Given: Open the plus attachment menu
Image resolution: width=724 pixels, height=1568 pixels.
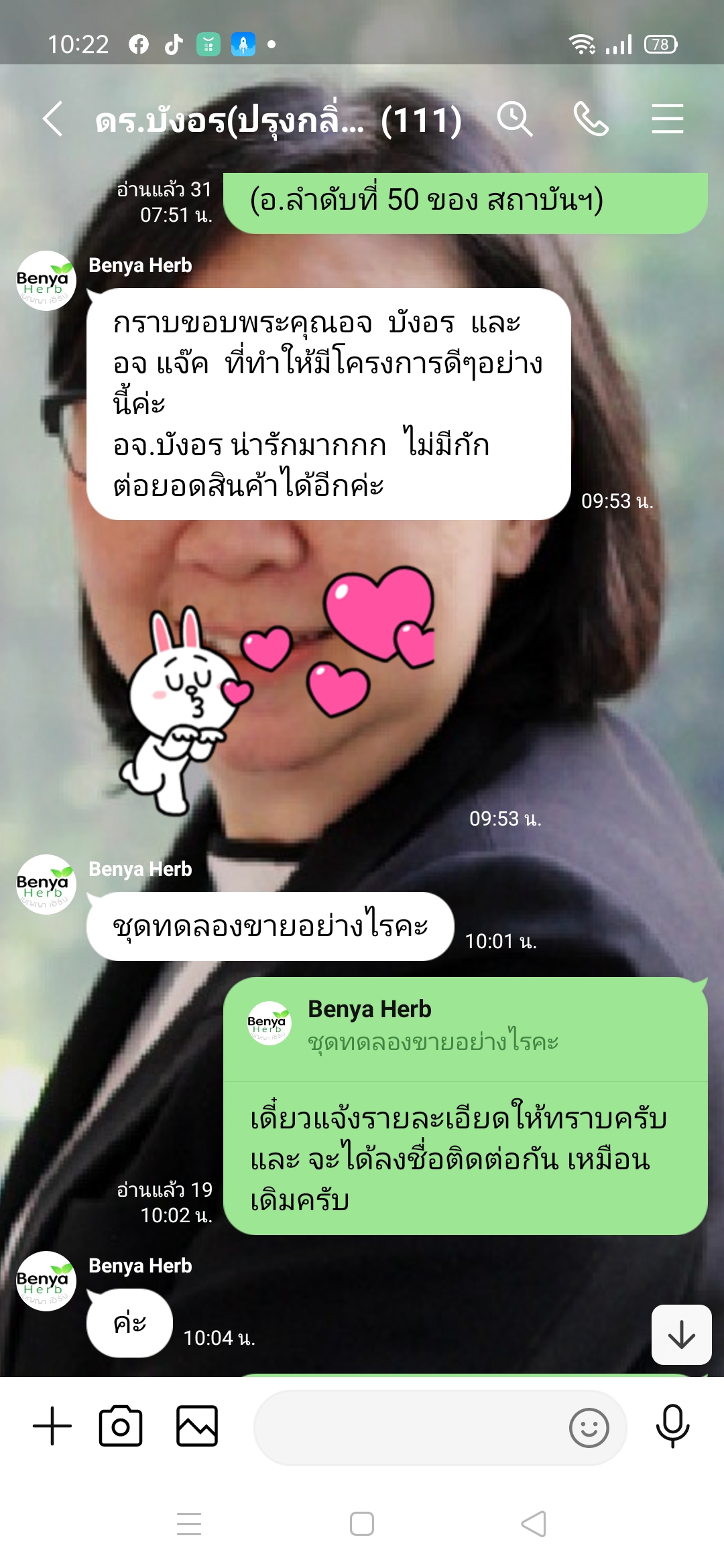Looking at the screenshot, I should pyautogui.click(x=52, y=1426).
